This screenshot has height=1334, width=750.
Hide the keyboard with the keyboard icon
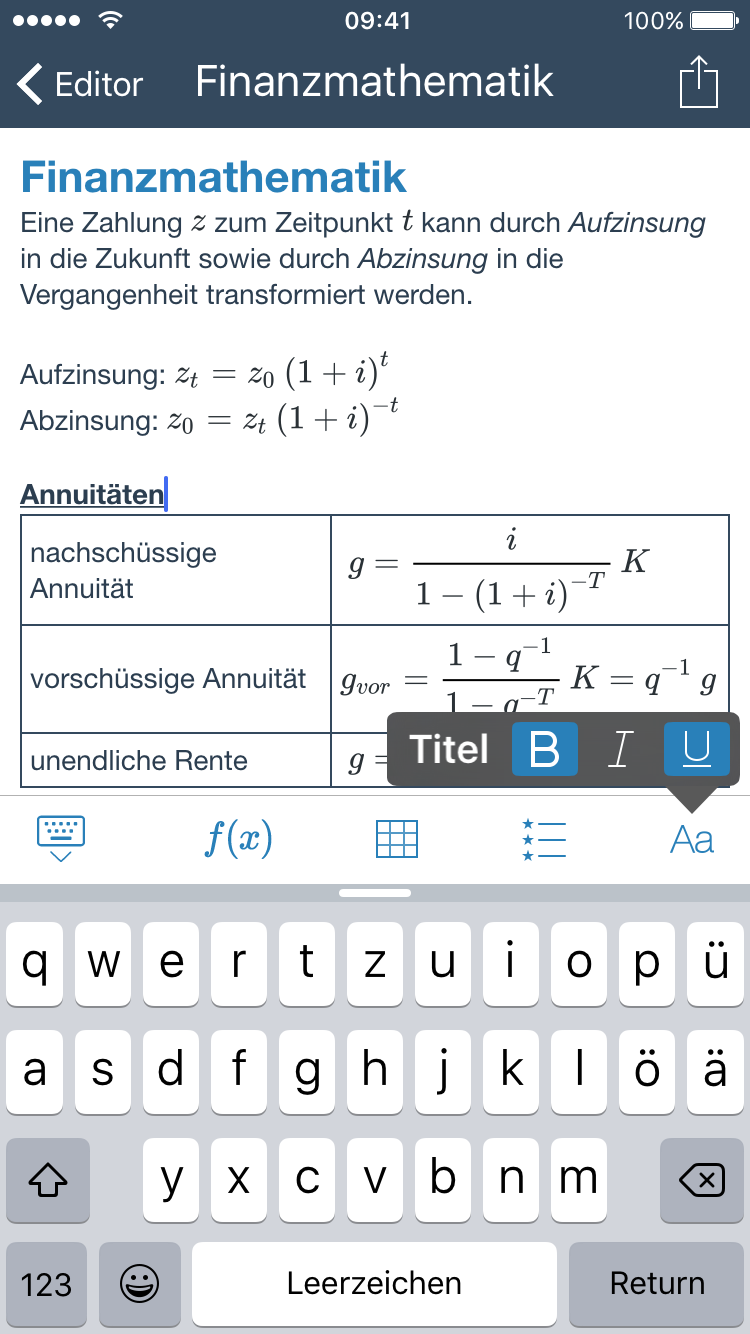coord(61,838)
